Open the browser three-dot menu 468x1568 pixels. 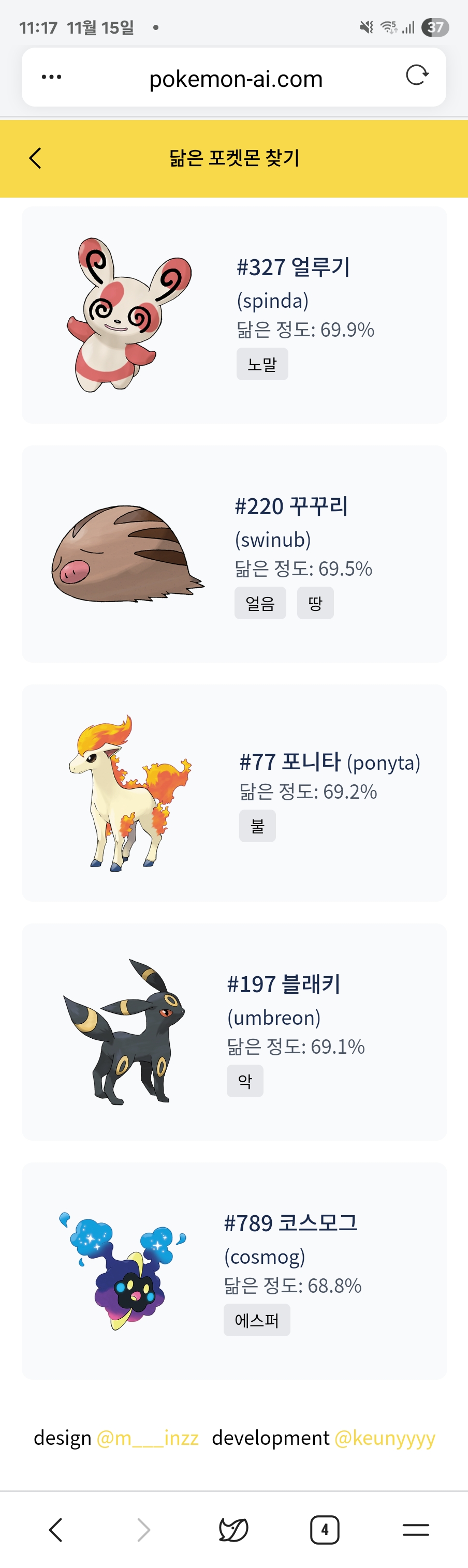coord(51,77)
